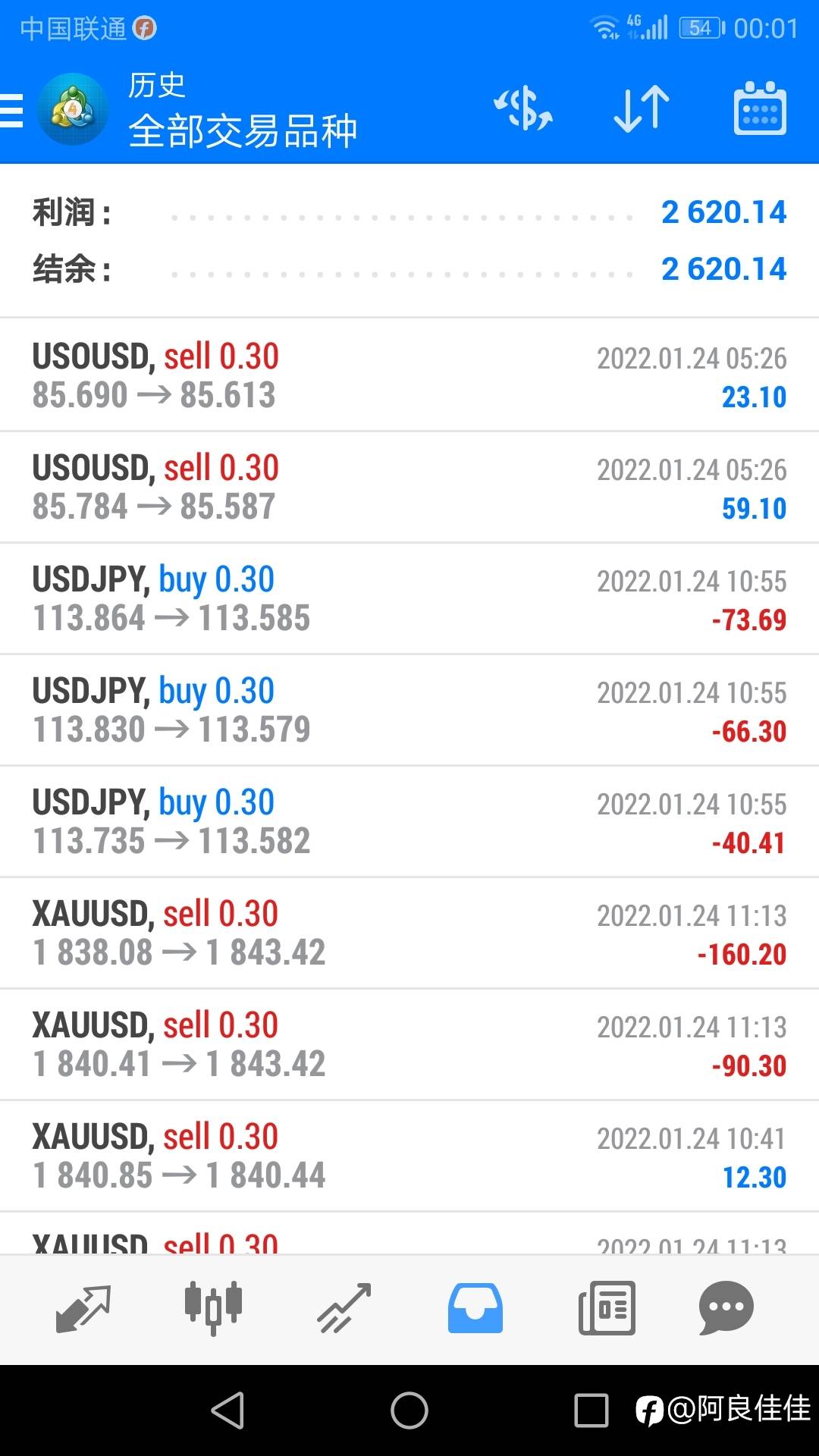Open the calendar date range picker
The image size is (819, 1456).
click(x=760, y=108)
